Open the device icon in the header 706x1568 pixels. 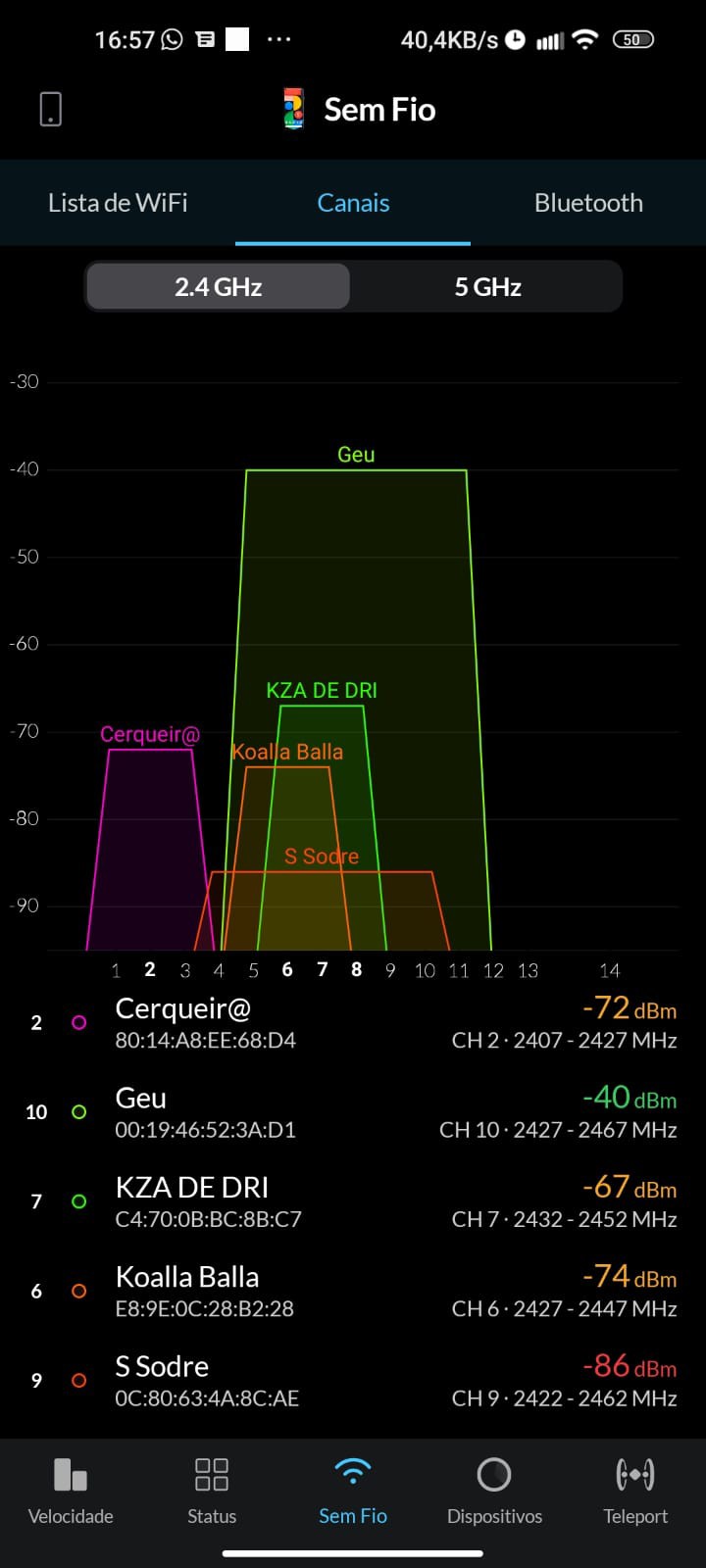[x=51, y=109]
